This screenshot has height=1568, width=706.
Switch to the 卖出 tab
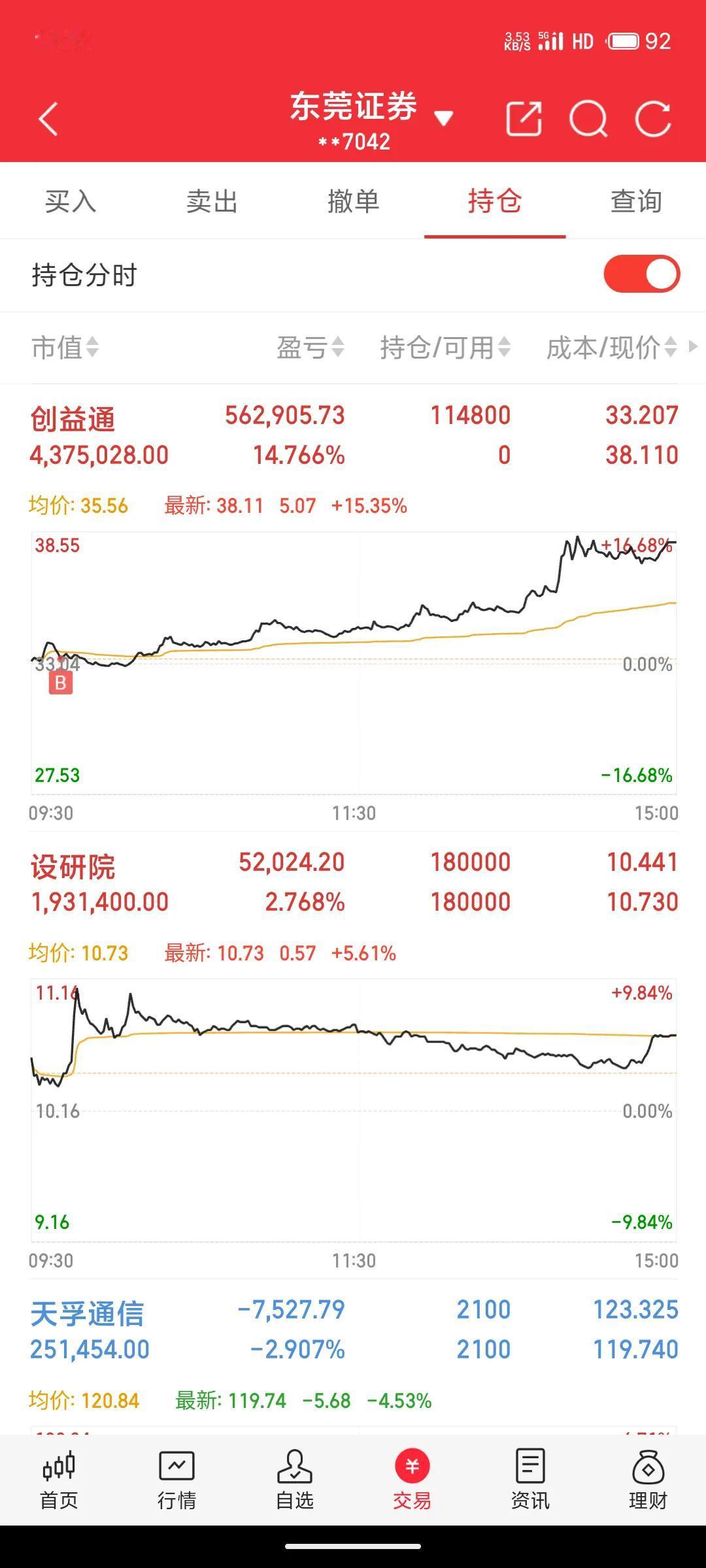click(212, 201)
